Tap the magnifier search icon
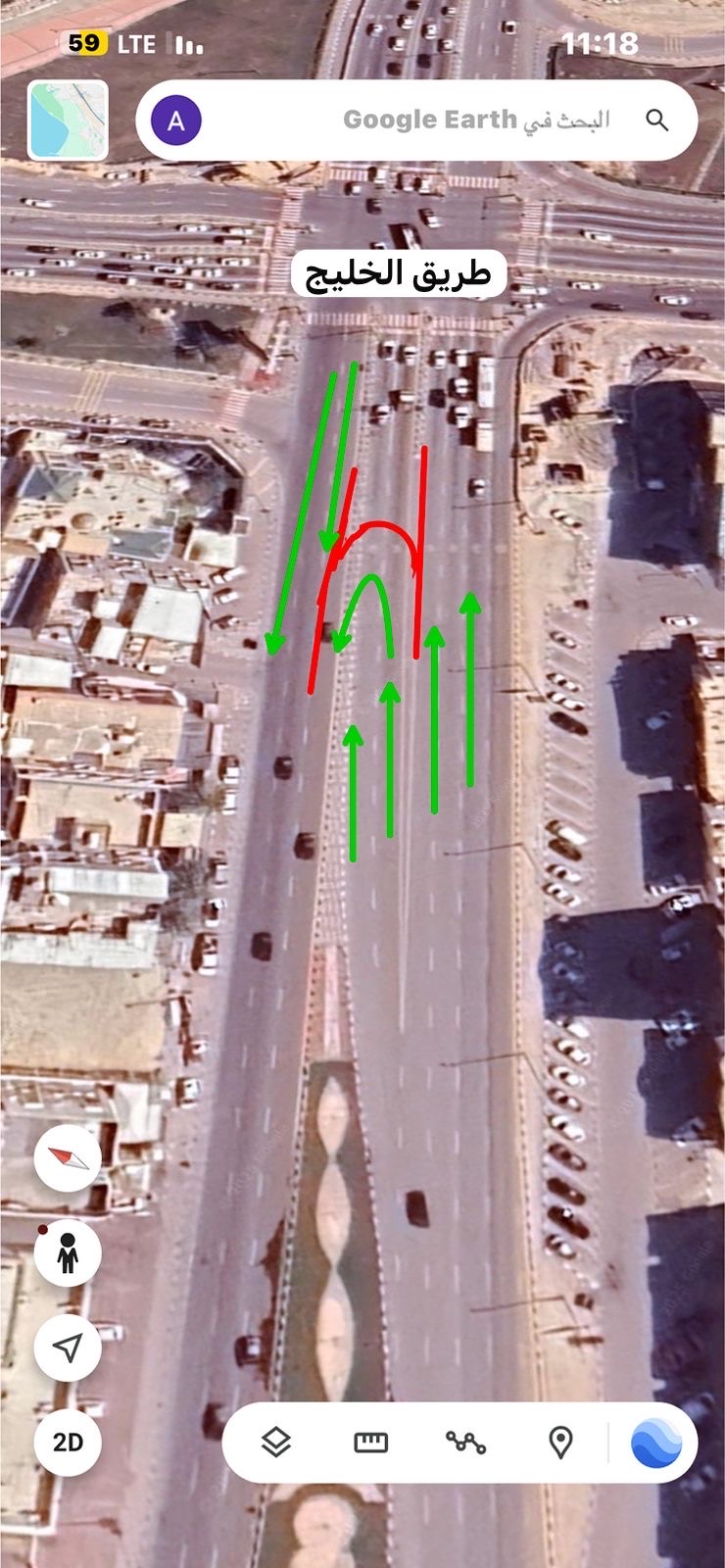 (657, 121)
